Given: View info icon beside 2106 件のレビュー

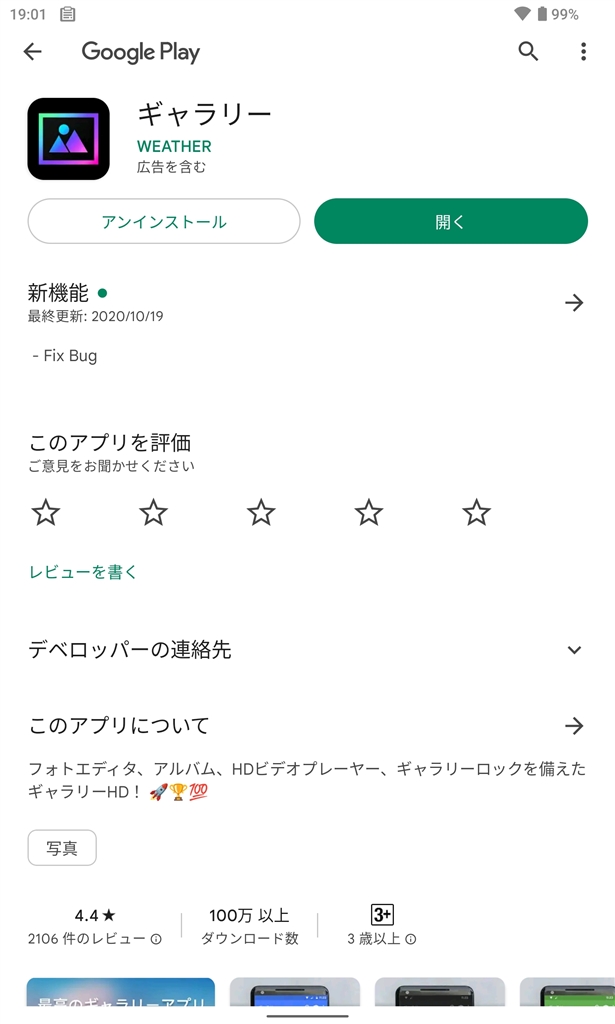Looking at the screenshot, I should pos(156,939).
